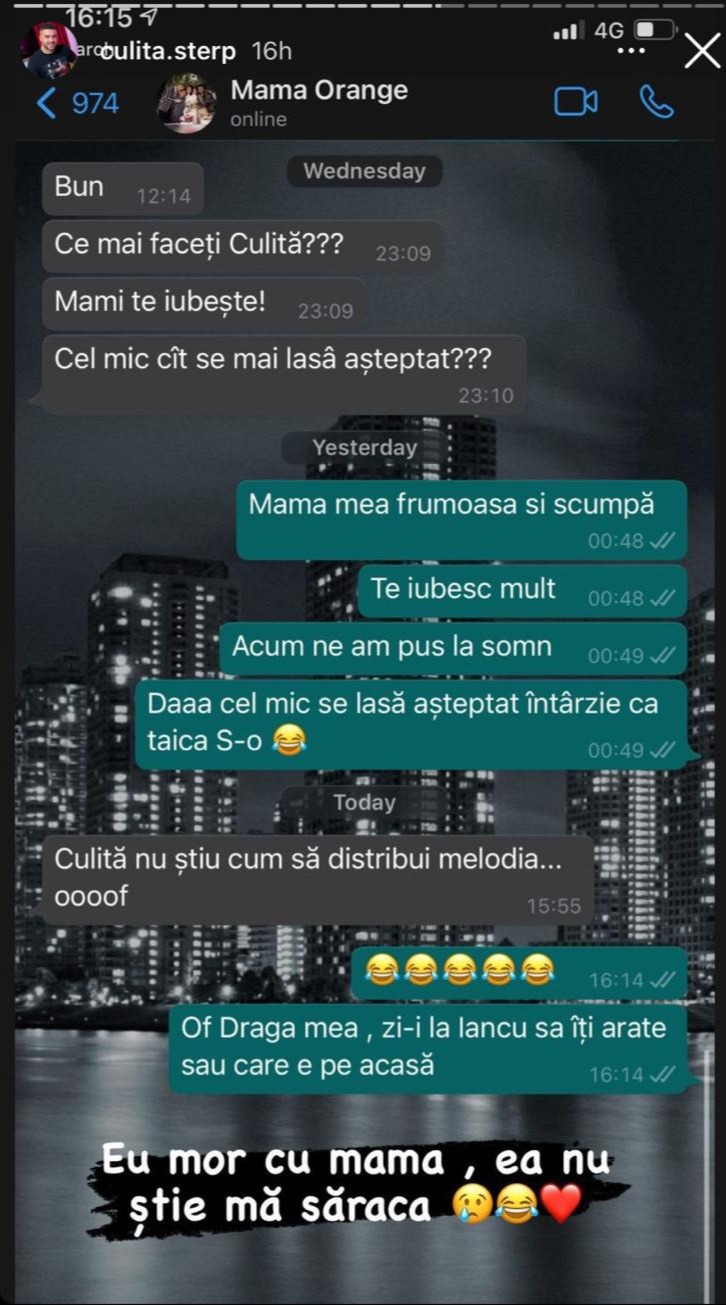Close the story viewer

[702, 50]
